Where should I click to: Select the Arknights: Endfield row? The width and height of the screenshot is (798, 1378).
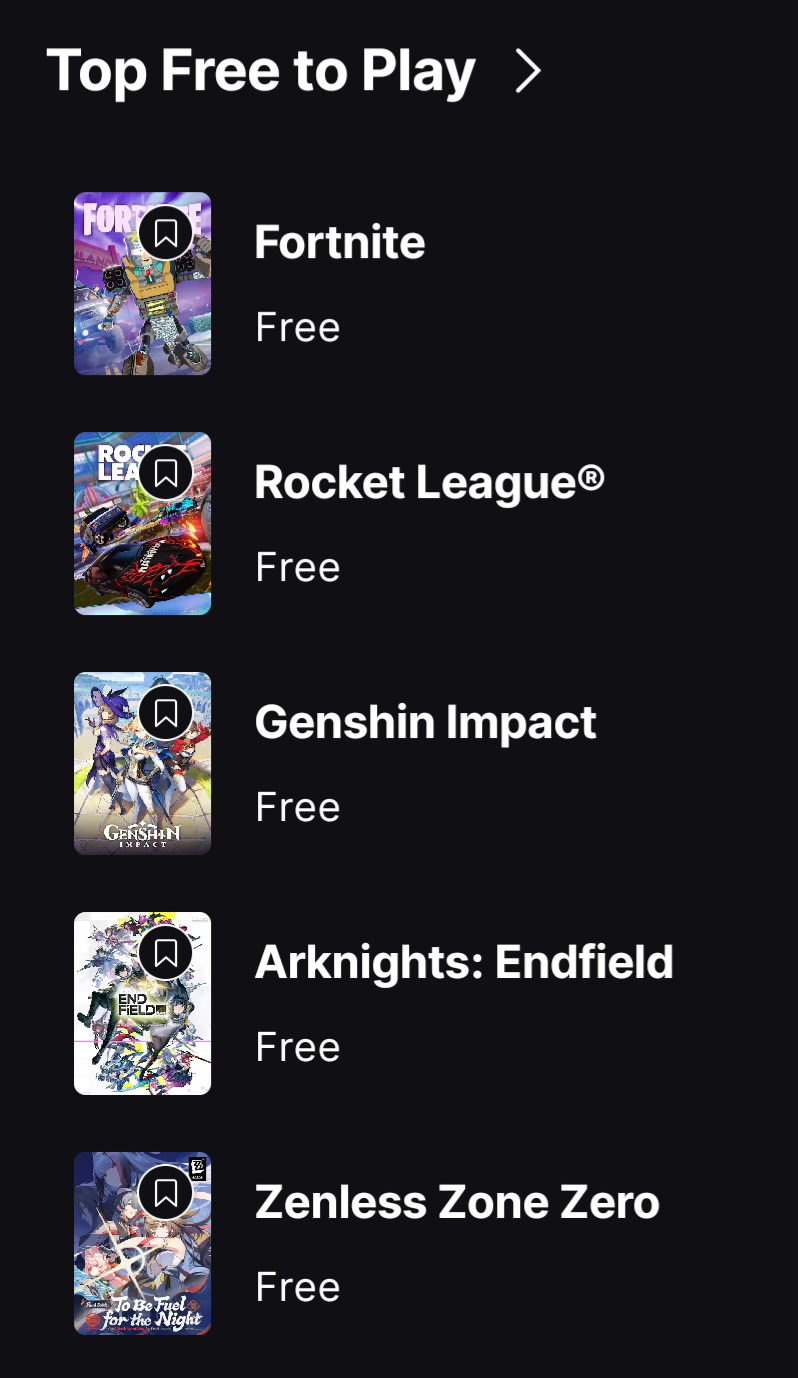464,963
